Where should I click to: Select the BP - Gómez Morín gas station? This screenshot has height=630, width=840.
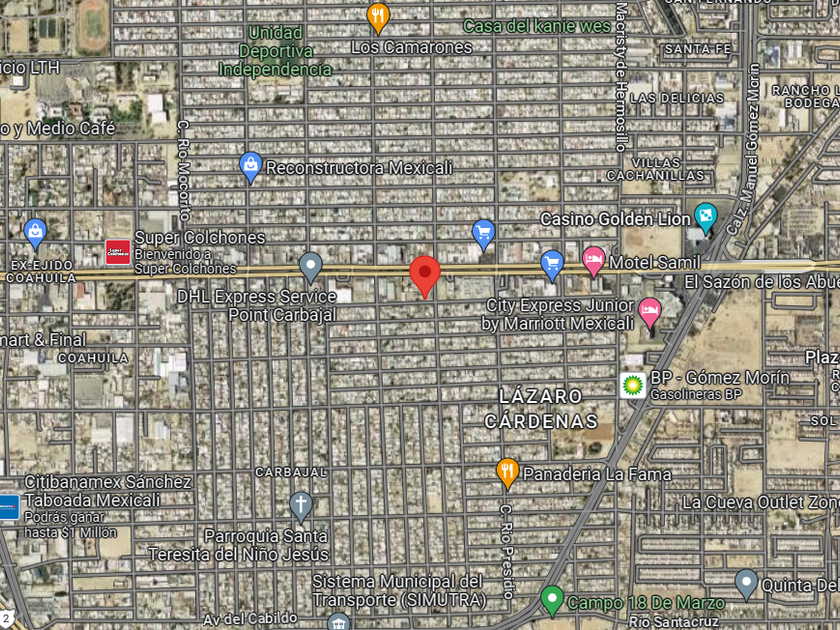click(x=633, y=385)
